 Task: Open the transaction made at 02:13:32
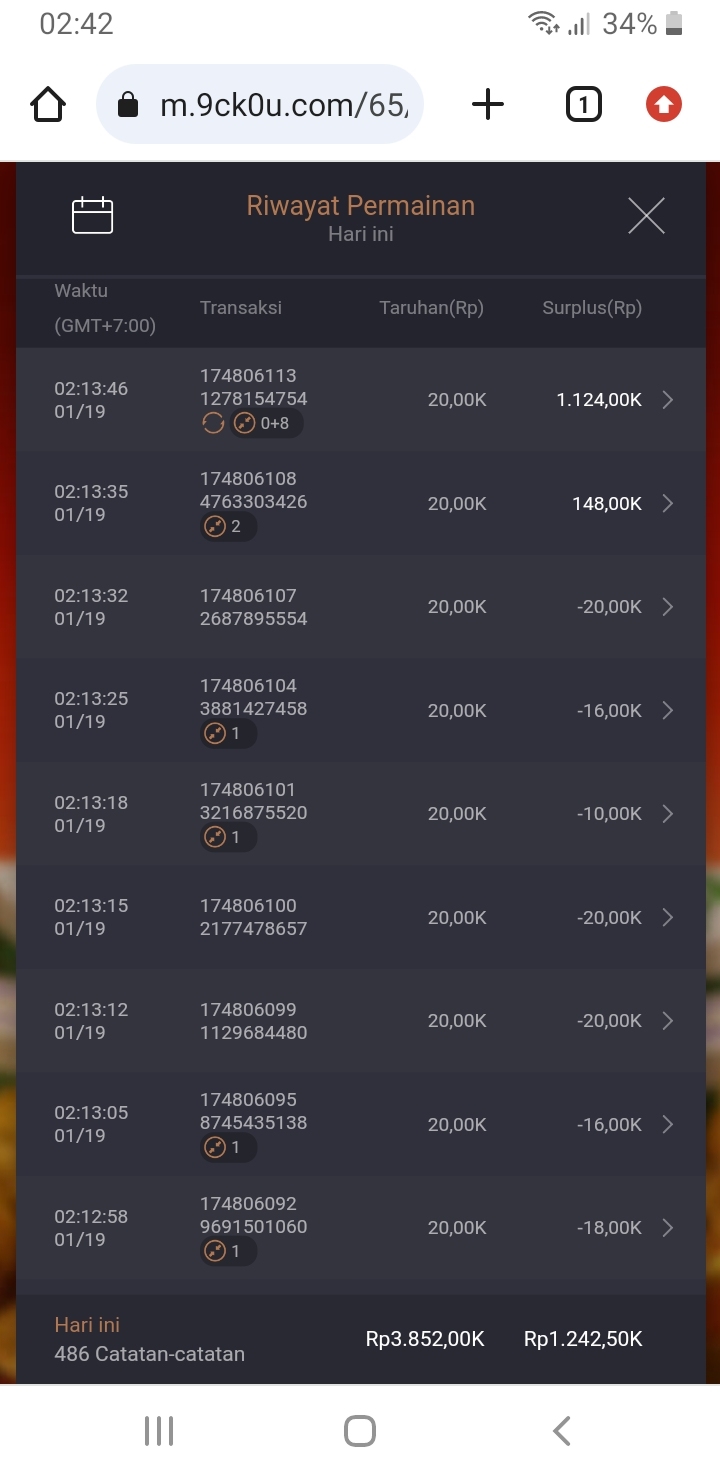[x=360, y=607]
